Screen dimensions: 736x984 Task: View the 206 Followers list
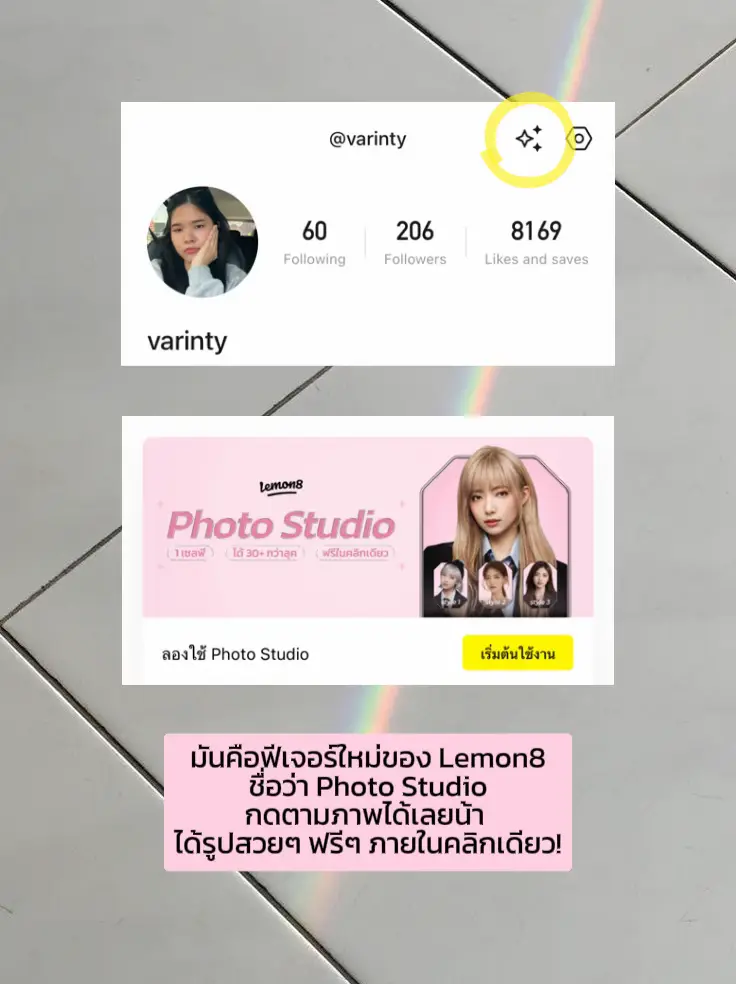(414, 242)
